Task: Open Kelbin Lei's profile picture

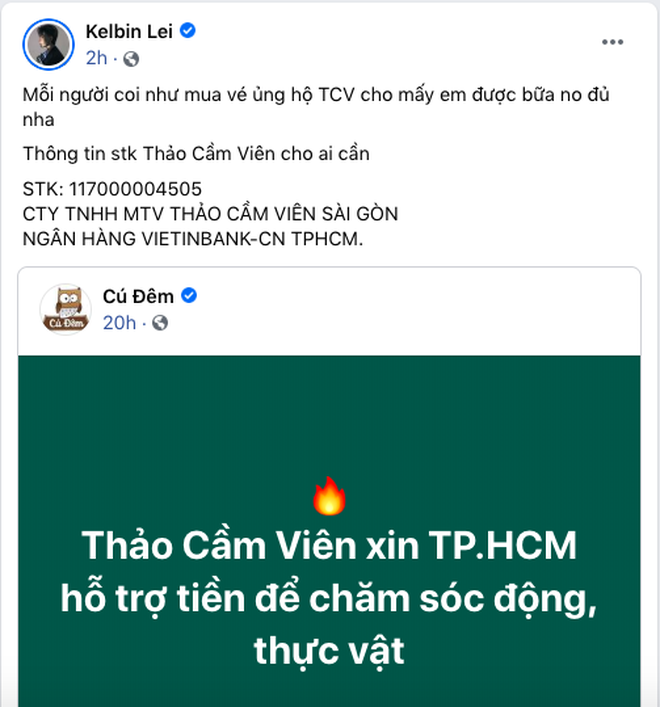Action: click(x=47, y=44)
